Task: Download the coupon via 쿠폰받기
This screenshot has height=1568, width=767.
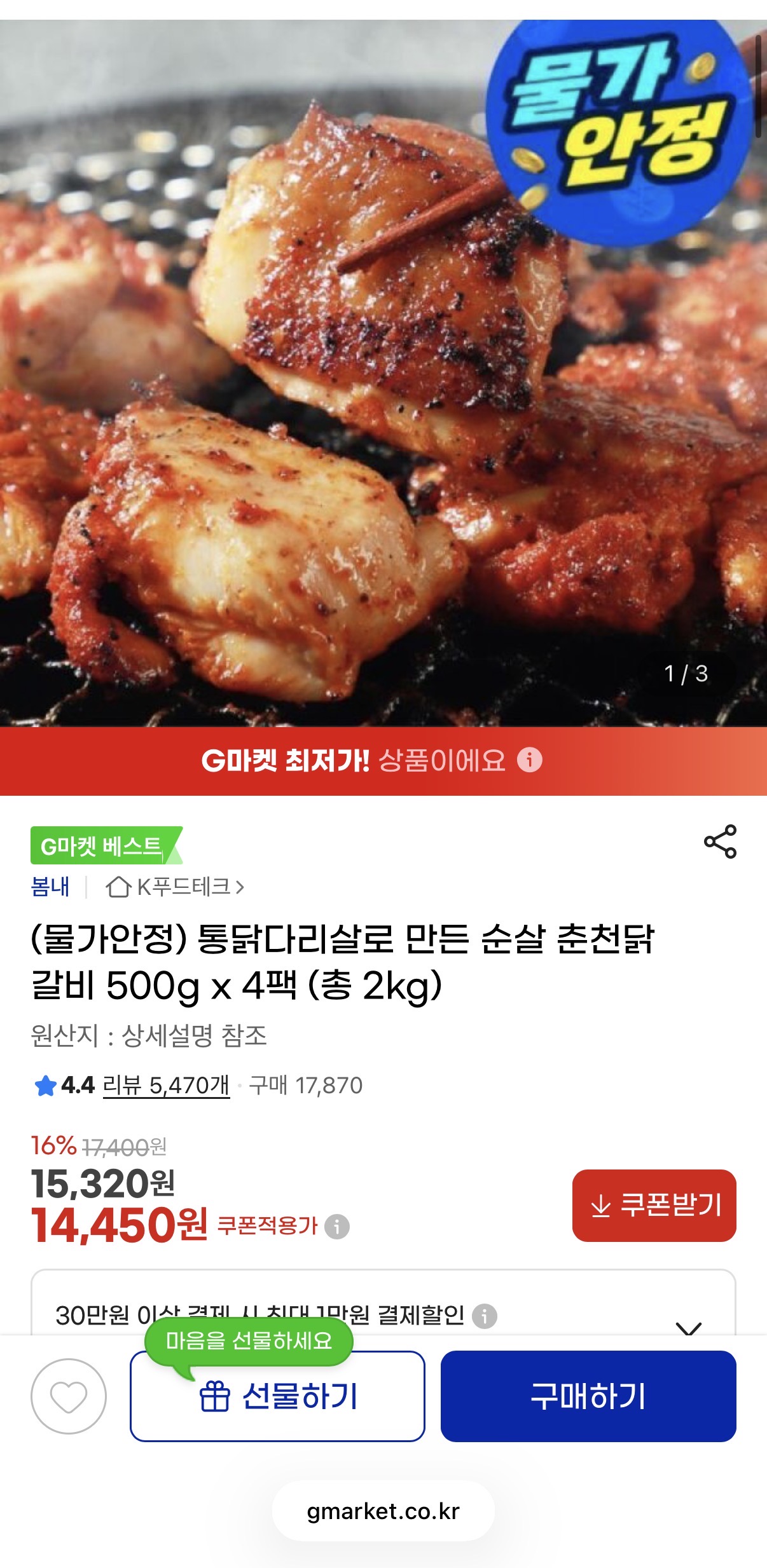Action: coord(654,1205)
